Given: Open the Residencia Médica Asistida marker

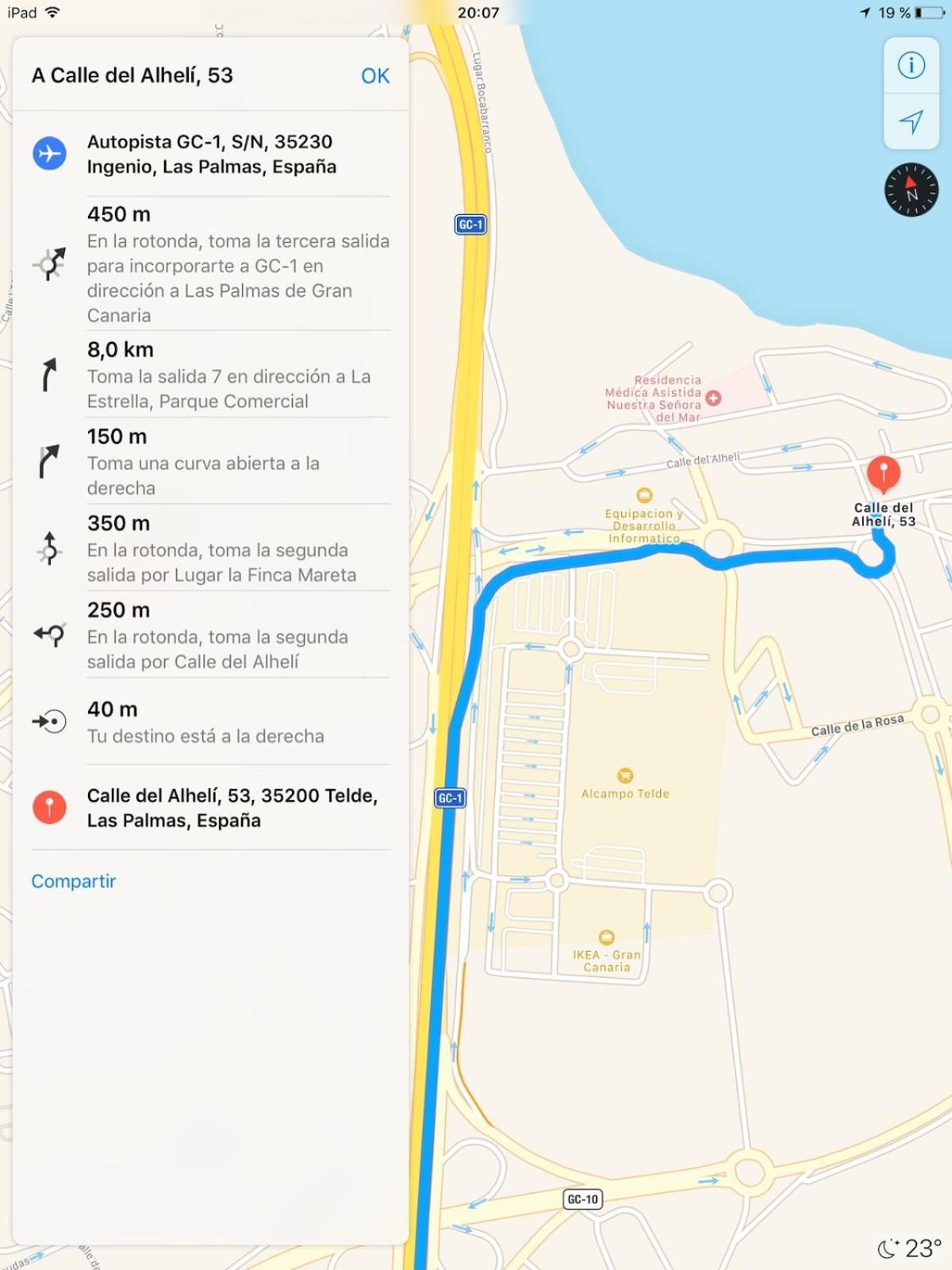Looking at the screenshot, I should pyautogui.click(x=713, y=398).
